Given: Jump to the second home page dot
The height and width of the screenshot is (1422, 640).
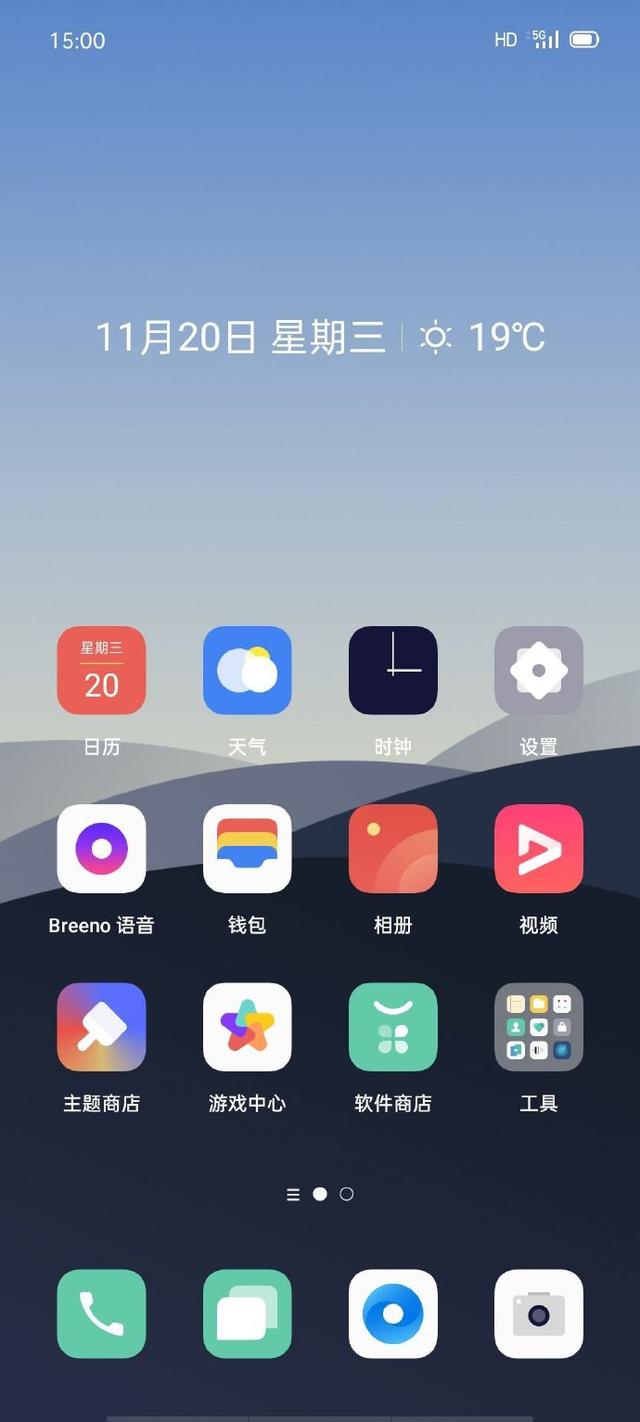Looking at the screenshot, I should point(346,1194).
